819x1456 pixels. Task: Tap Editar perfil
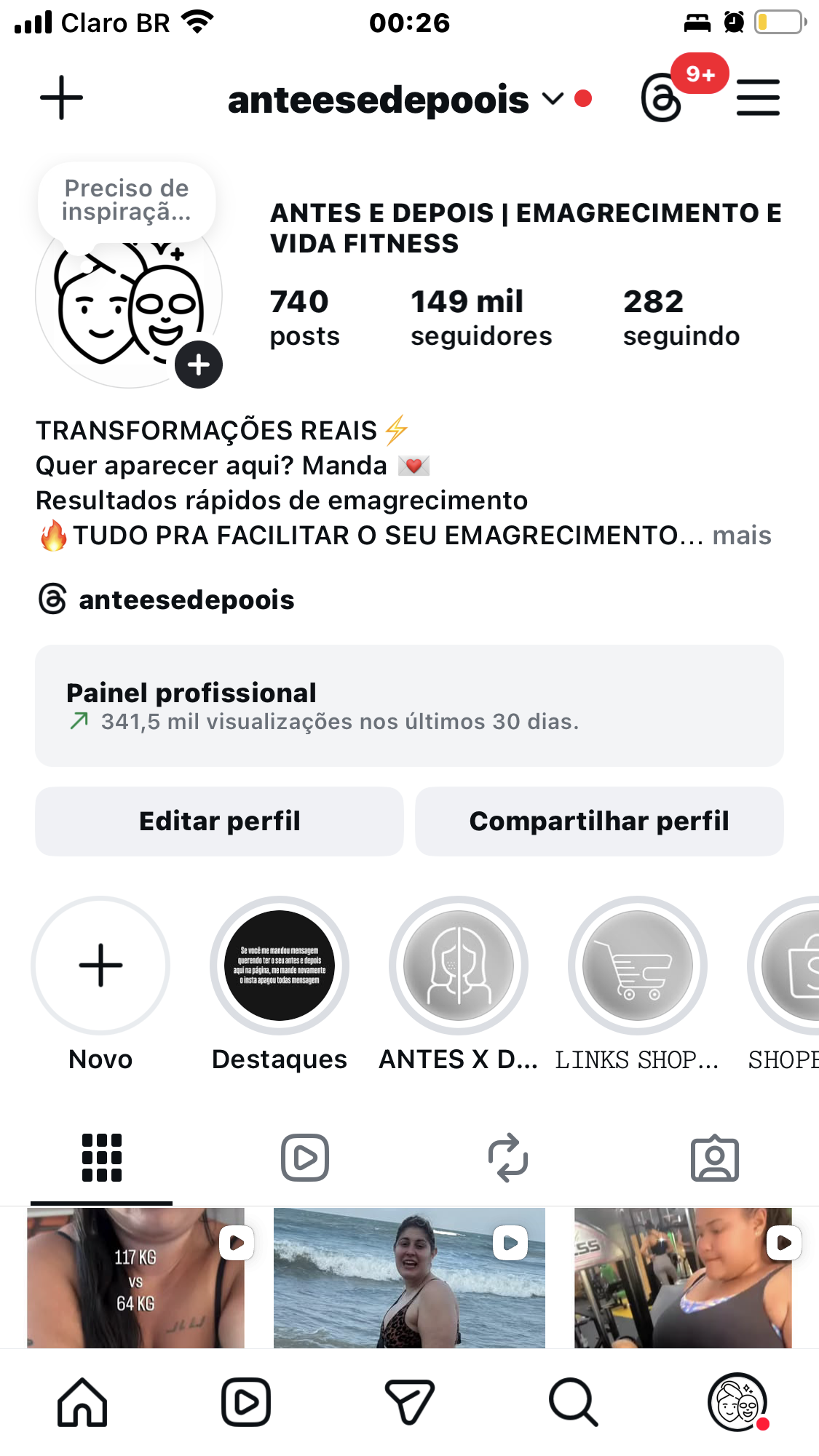pos(219,821)
